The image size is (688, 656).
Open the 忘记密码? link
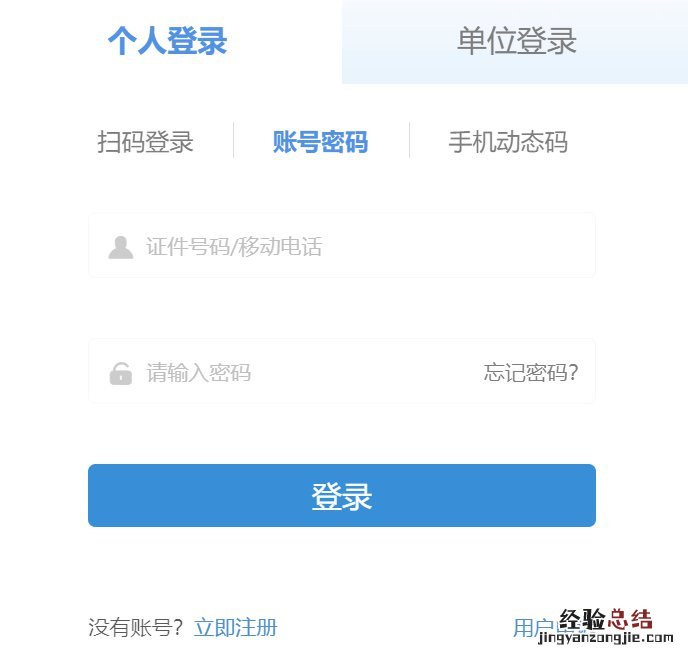531,373
